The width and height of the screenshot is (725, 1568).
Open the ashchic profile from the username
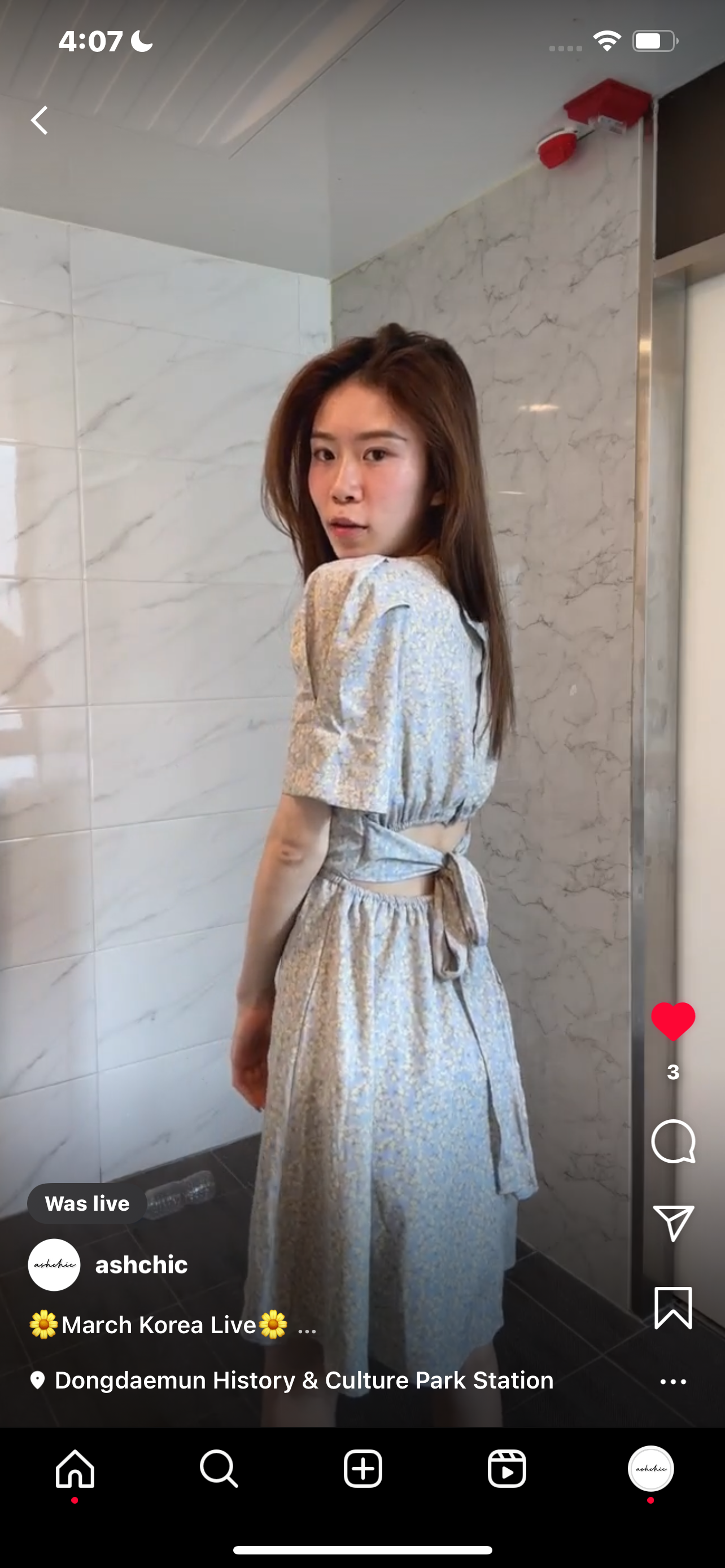pyautogui.click(x=141, y=1265)
